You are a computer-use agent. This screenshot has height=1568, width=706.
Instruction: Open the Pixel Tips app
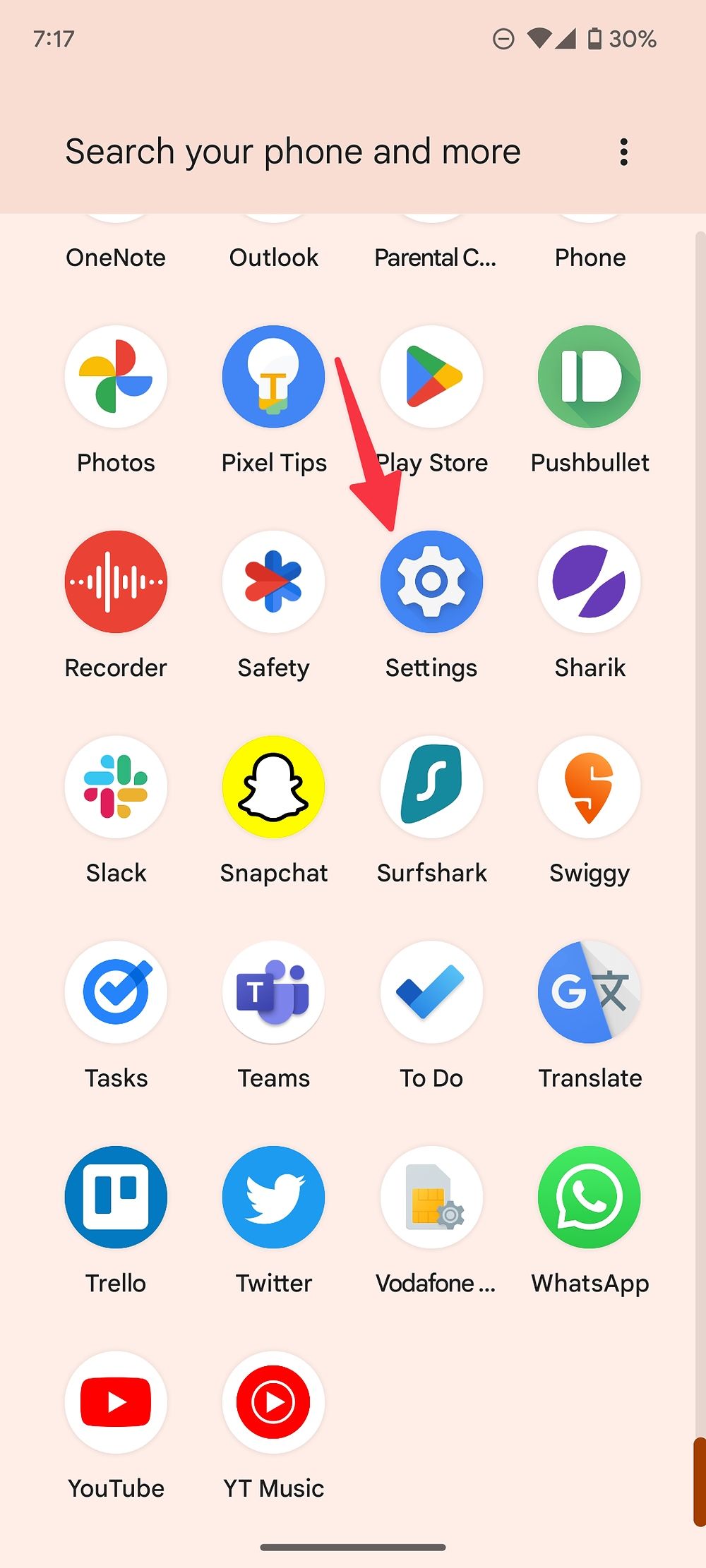click(274, 377)
